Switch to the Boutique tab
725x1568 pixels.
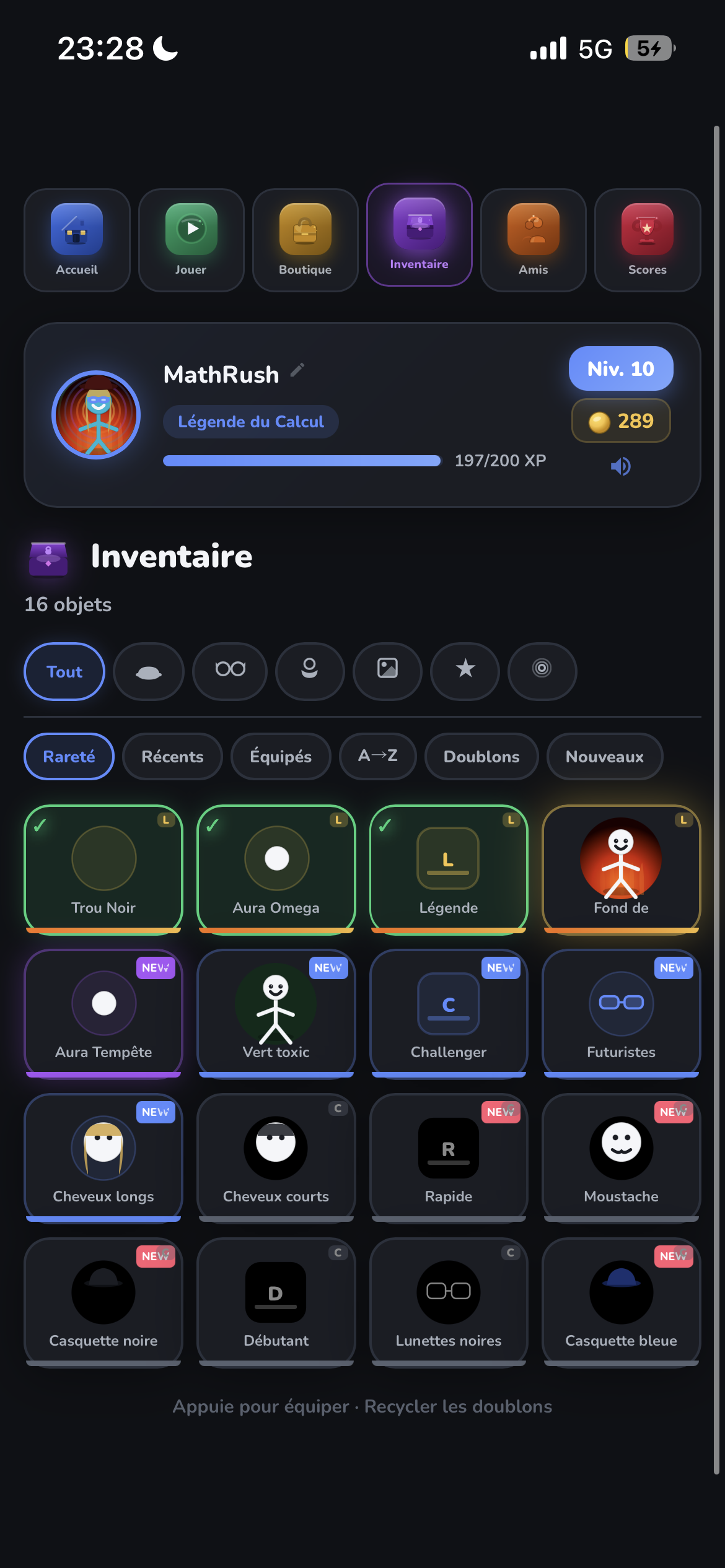click(x=305, y=240)
